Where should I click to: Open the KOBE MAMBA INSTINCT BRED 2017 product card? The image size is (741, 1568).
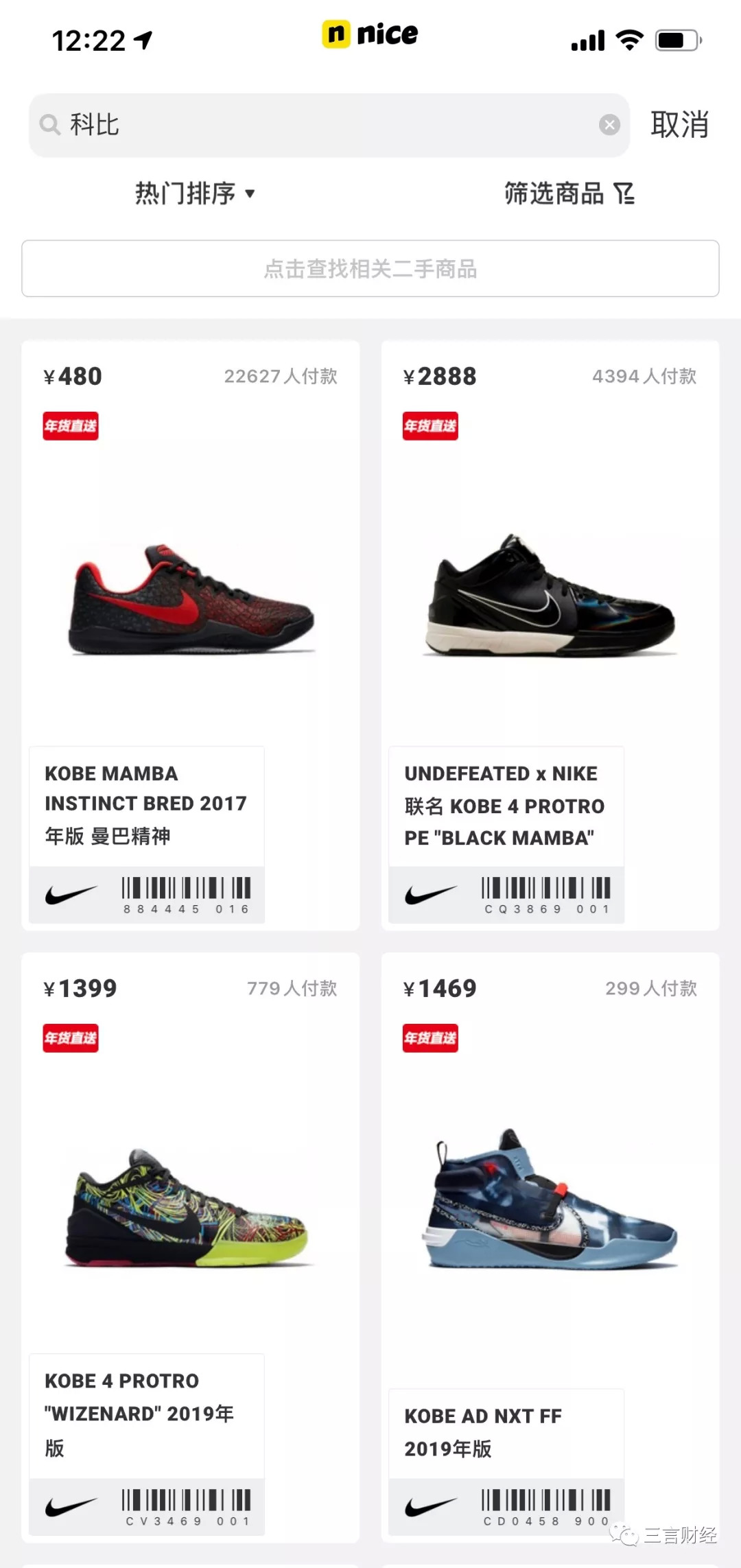[191, 635]
